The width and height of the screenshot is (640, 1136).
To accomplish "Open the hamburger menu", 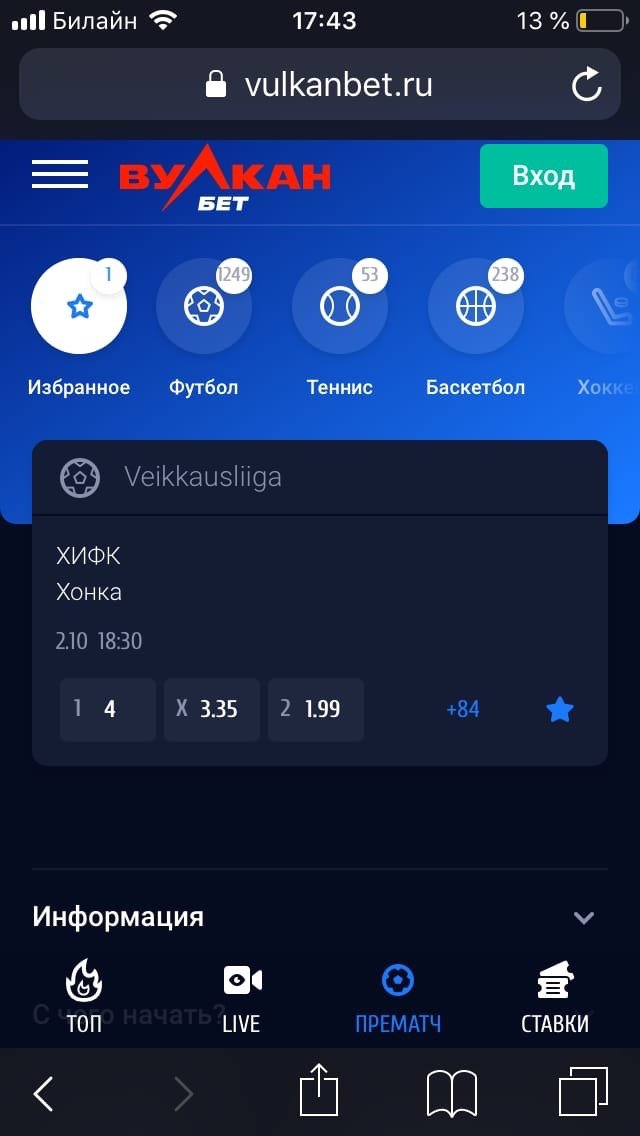I will (60, 175).
